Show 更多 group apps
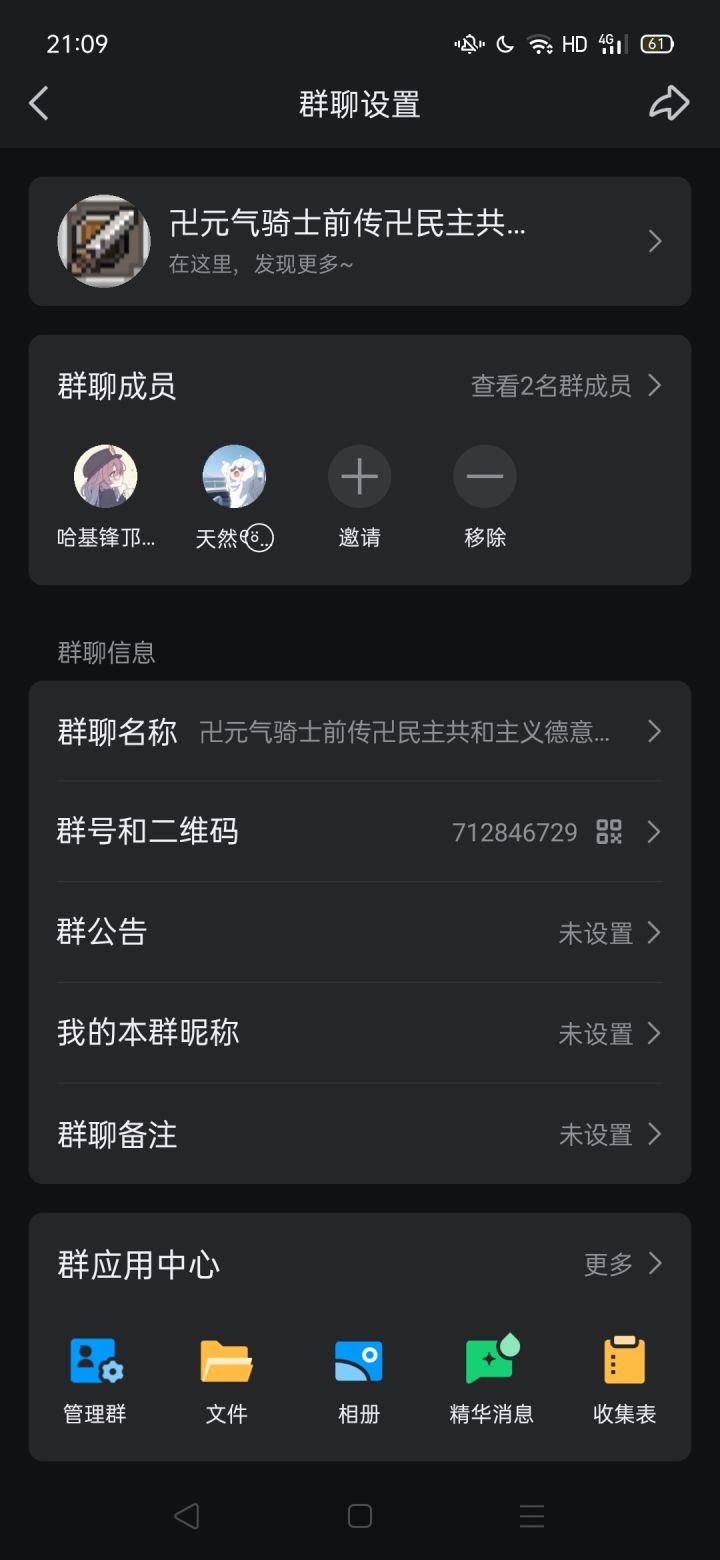 pos(622,1264)
